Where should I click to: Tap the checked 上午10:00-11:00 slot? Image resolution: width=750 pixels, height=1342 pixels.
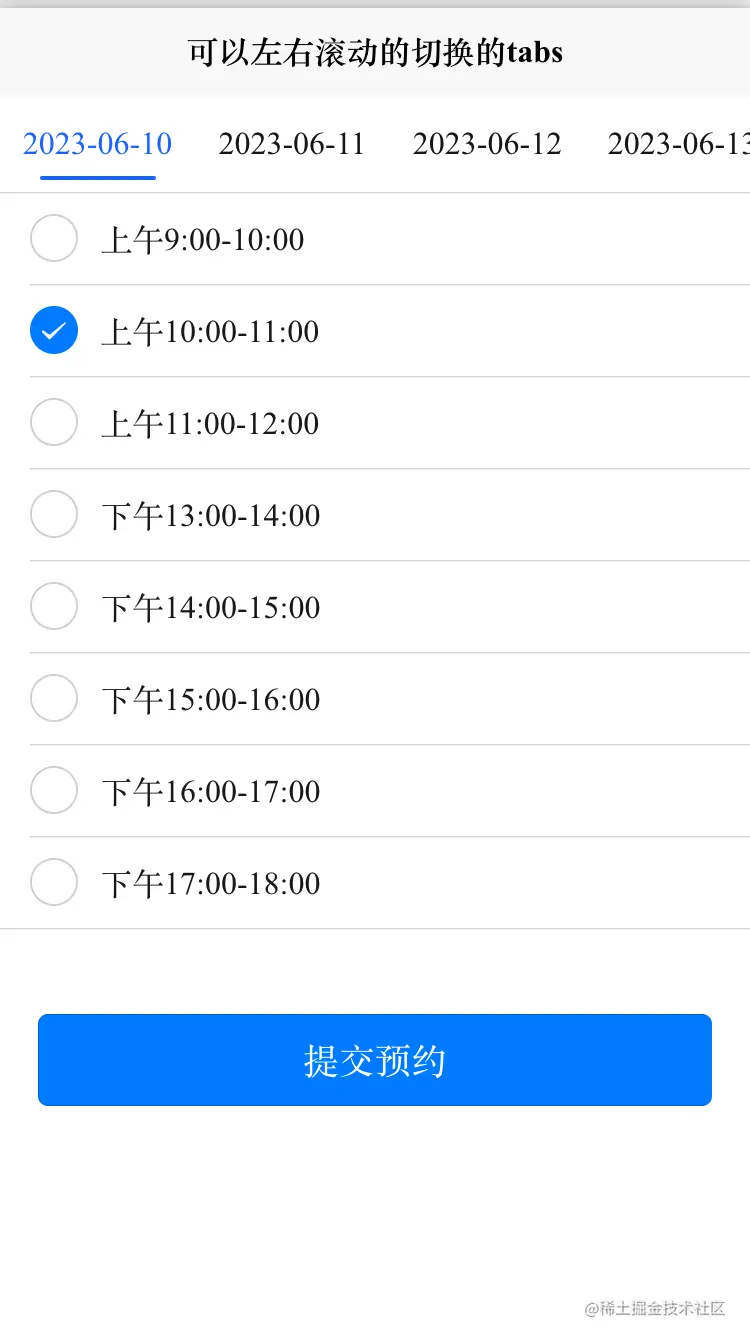pos(54,331)
